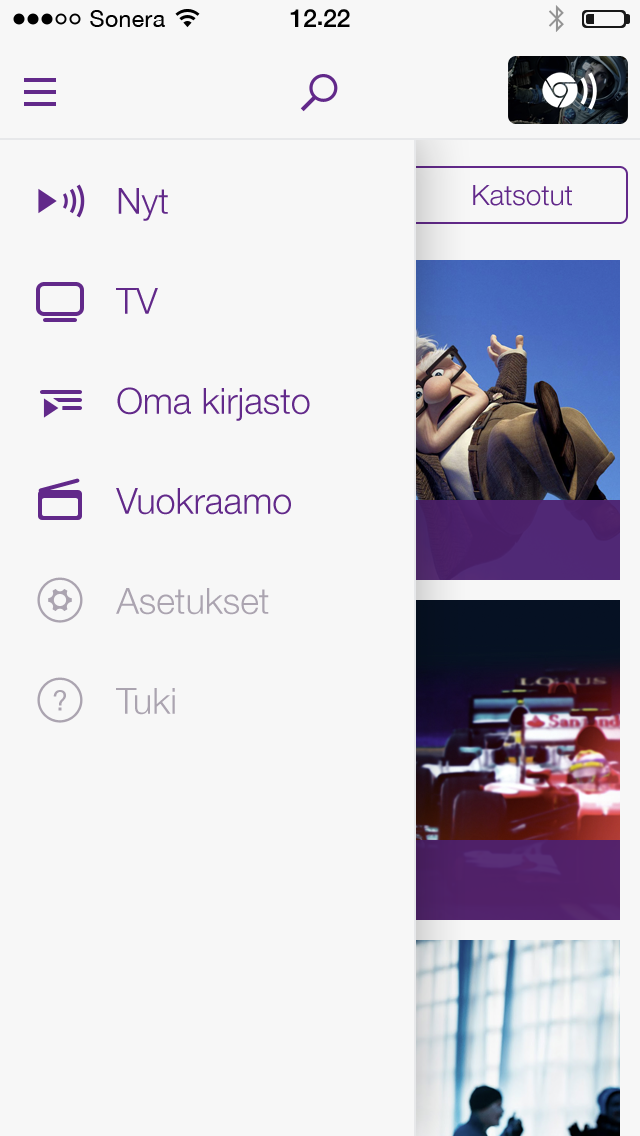Image resolution: width=640 pixels, height=1136 pixels.
Task: Open the silhouettes by window tile
Action: 518,1037
